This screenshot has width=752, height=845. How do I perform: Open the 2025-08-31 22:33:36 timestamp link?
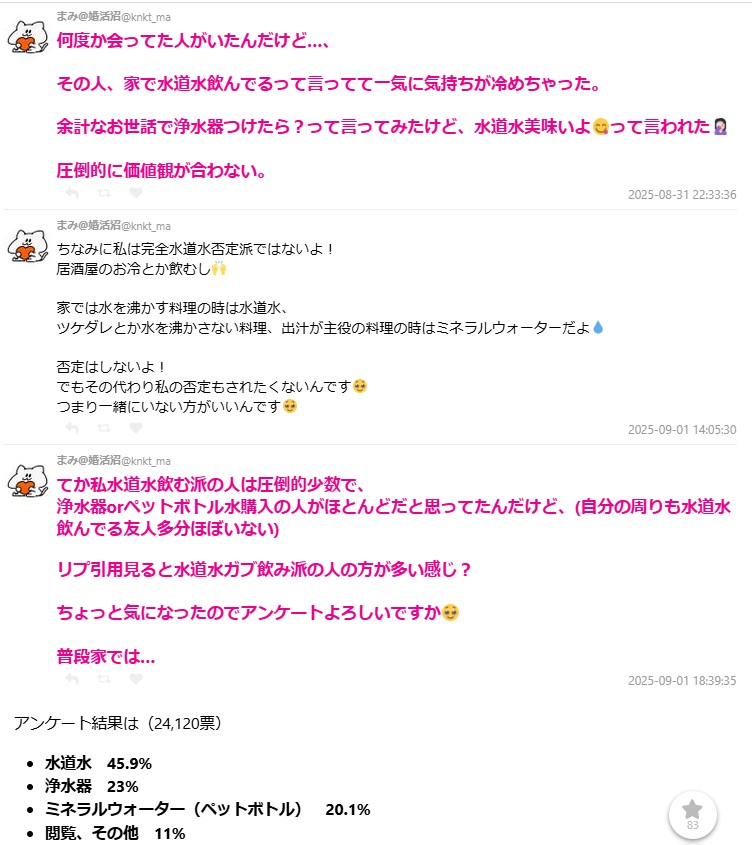click(x=681, y=195)
